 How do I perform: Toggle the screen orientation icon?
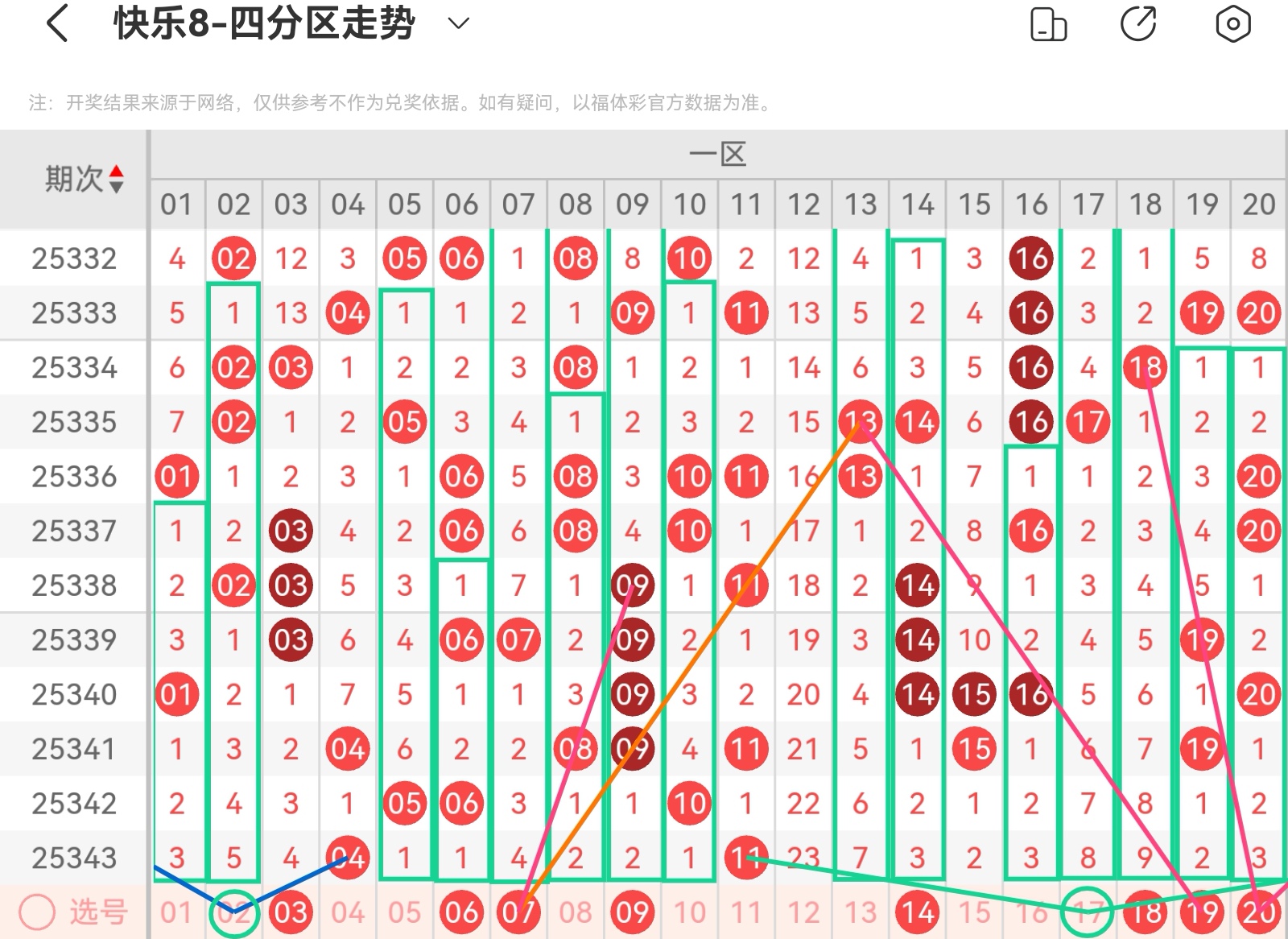(x=1048, y=24)
